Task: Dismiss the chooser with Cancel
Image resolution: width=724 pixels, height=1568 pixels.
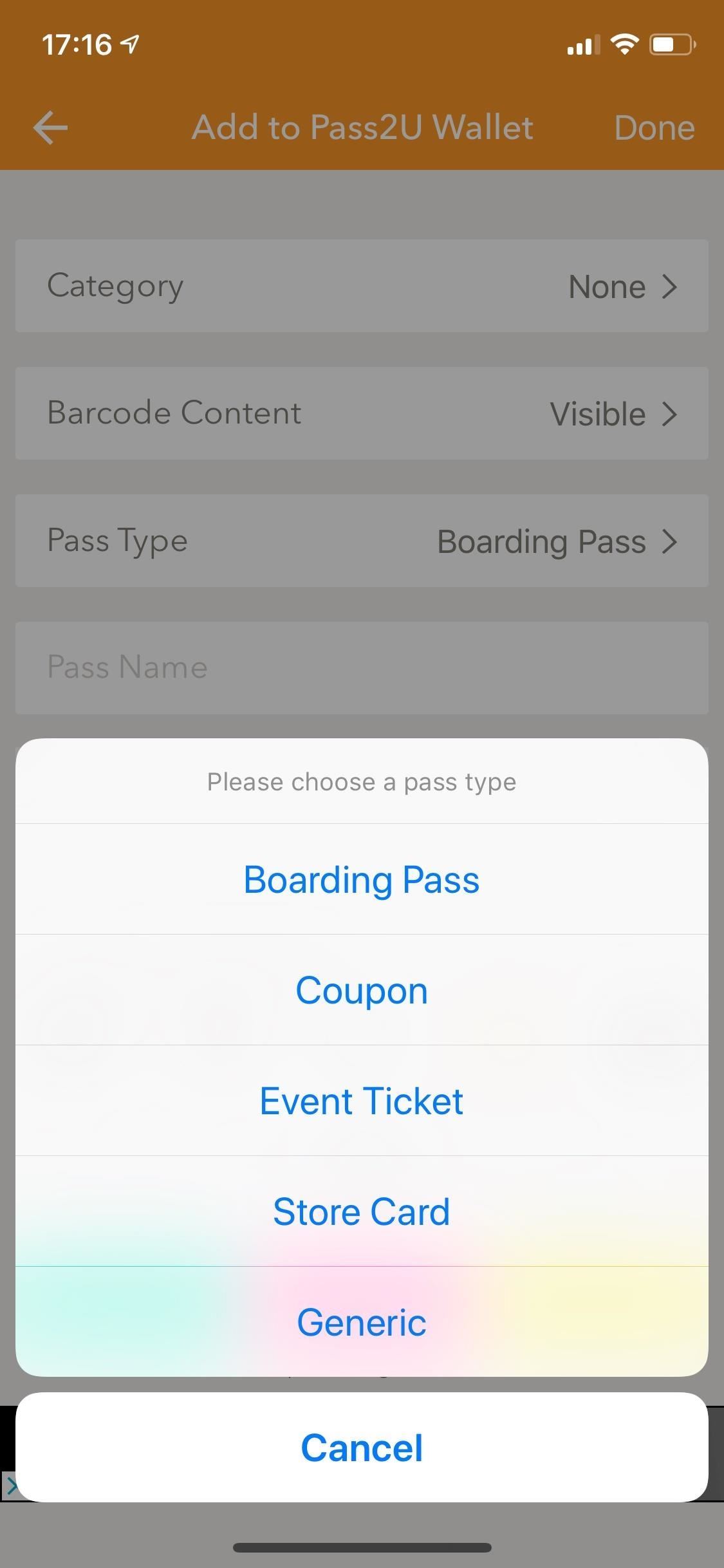Action: pos(362,1447)
